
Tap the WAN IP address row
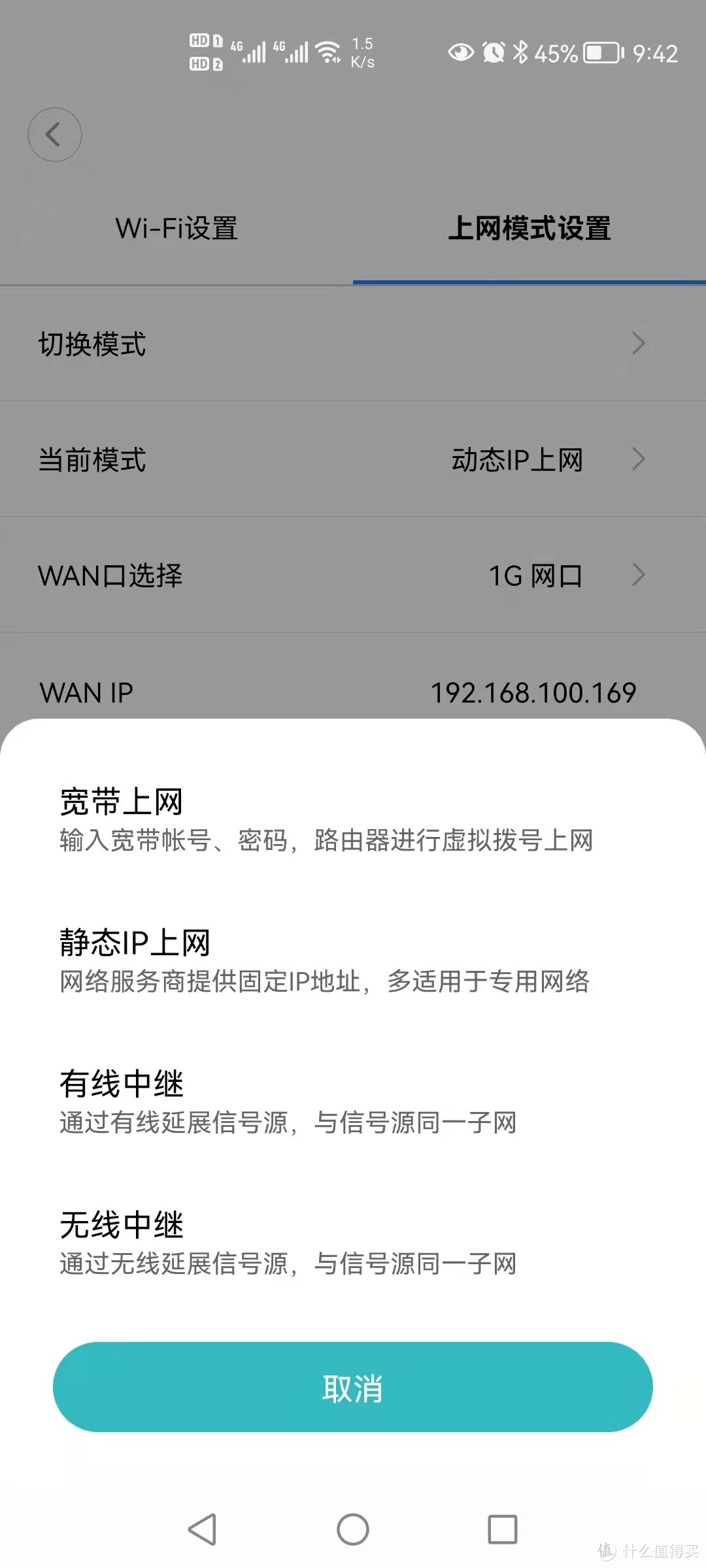[x=353, y=692]
